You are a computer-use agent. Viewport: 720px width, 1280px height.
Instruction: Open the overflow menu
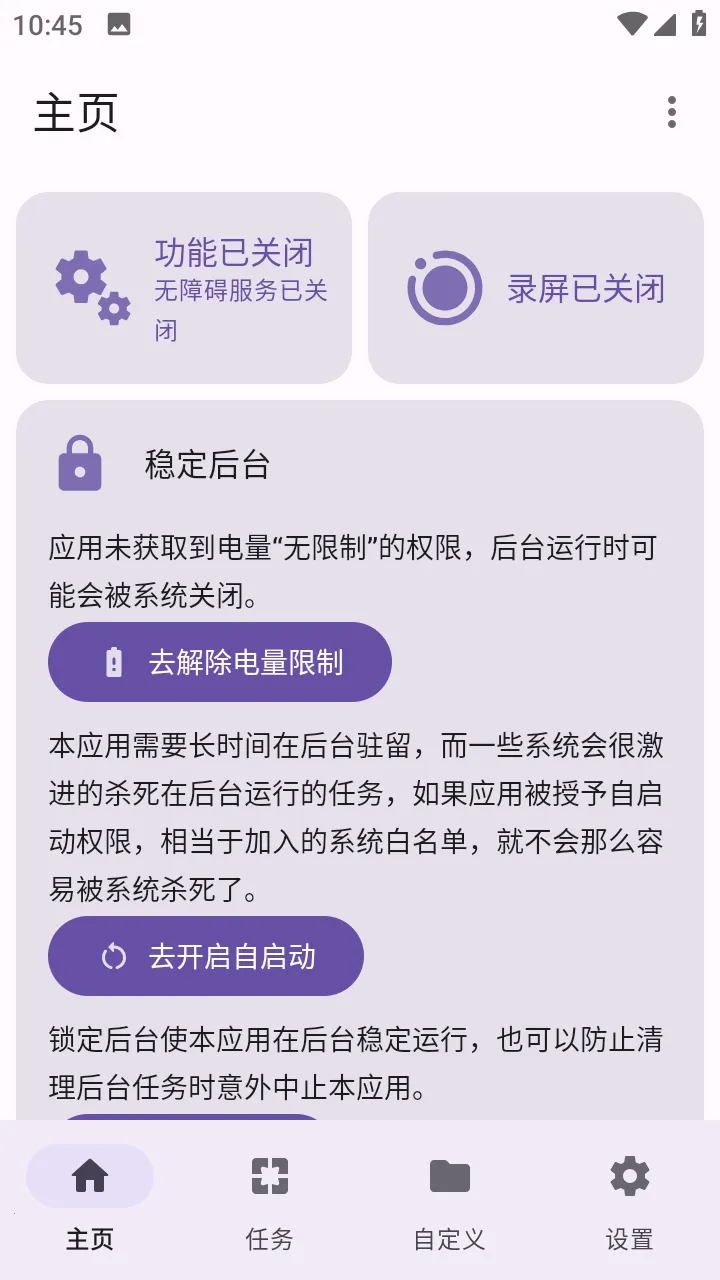coord(671,112)
